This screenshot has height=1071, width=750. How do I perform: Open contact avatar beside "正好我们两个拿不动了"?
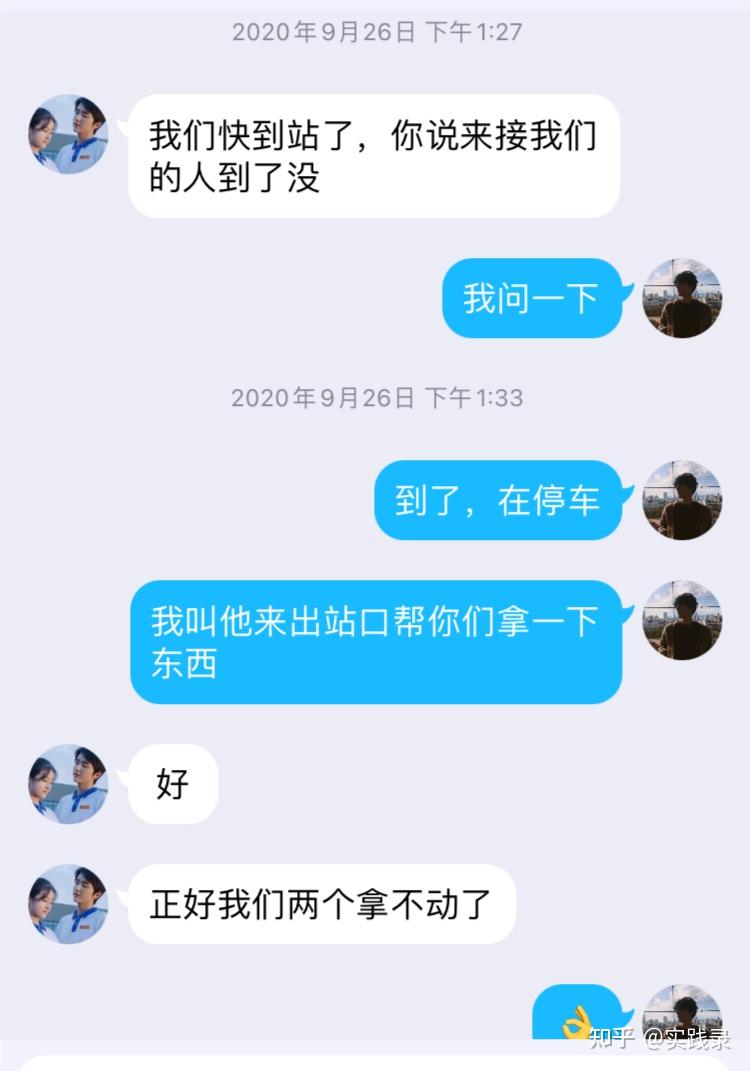(68, 904)
